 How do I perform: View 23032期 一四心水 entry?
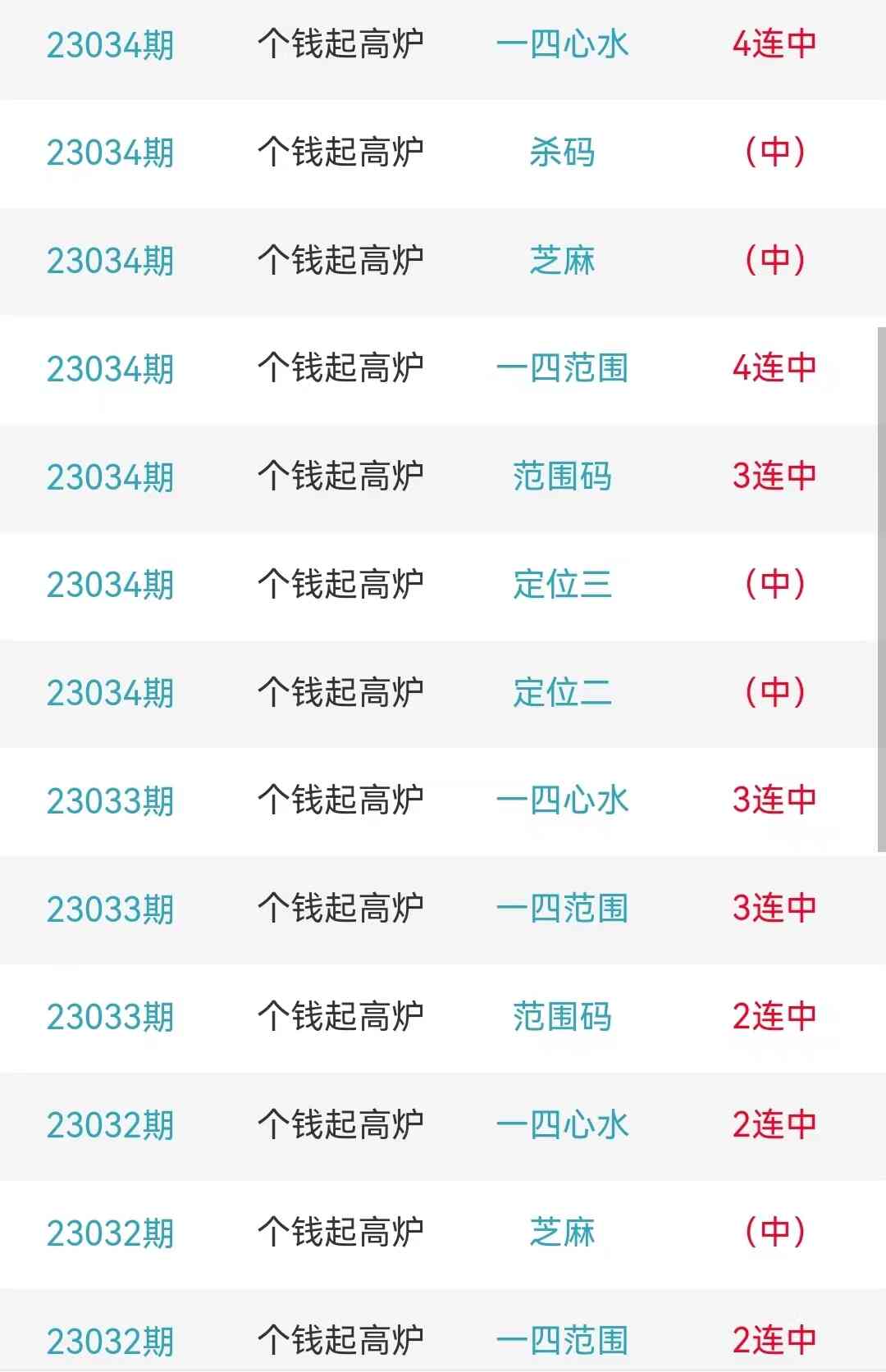pyautogui.click(x=562, y=1124)
